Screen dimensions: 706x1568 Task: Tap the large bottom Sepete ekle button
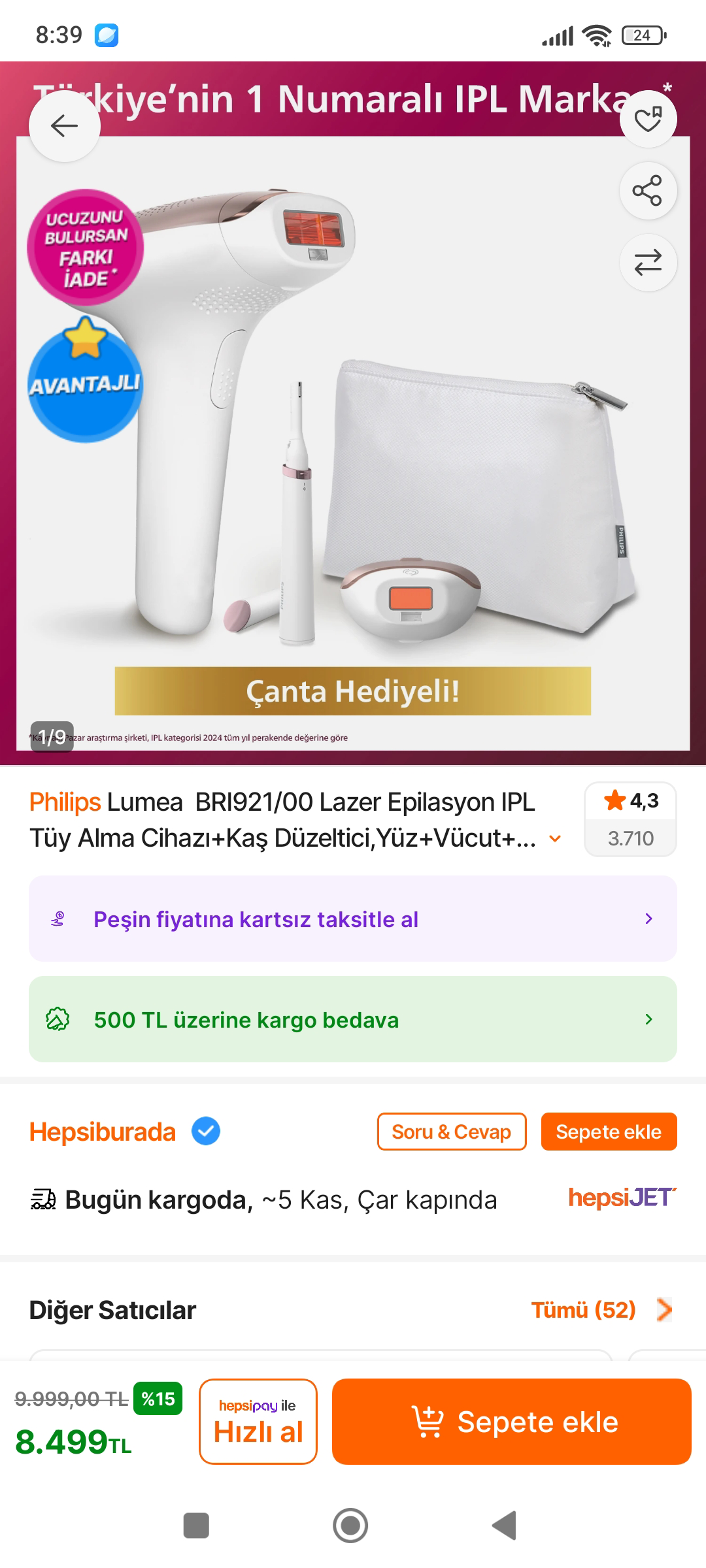[x=511, y=1422]
